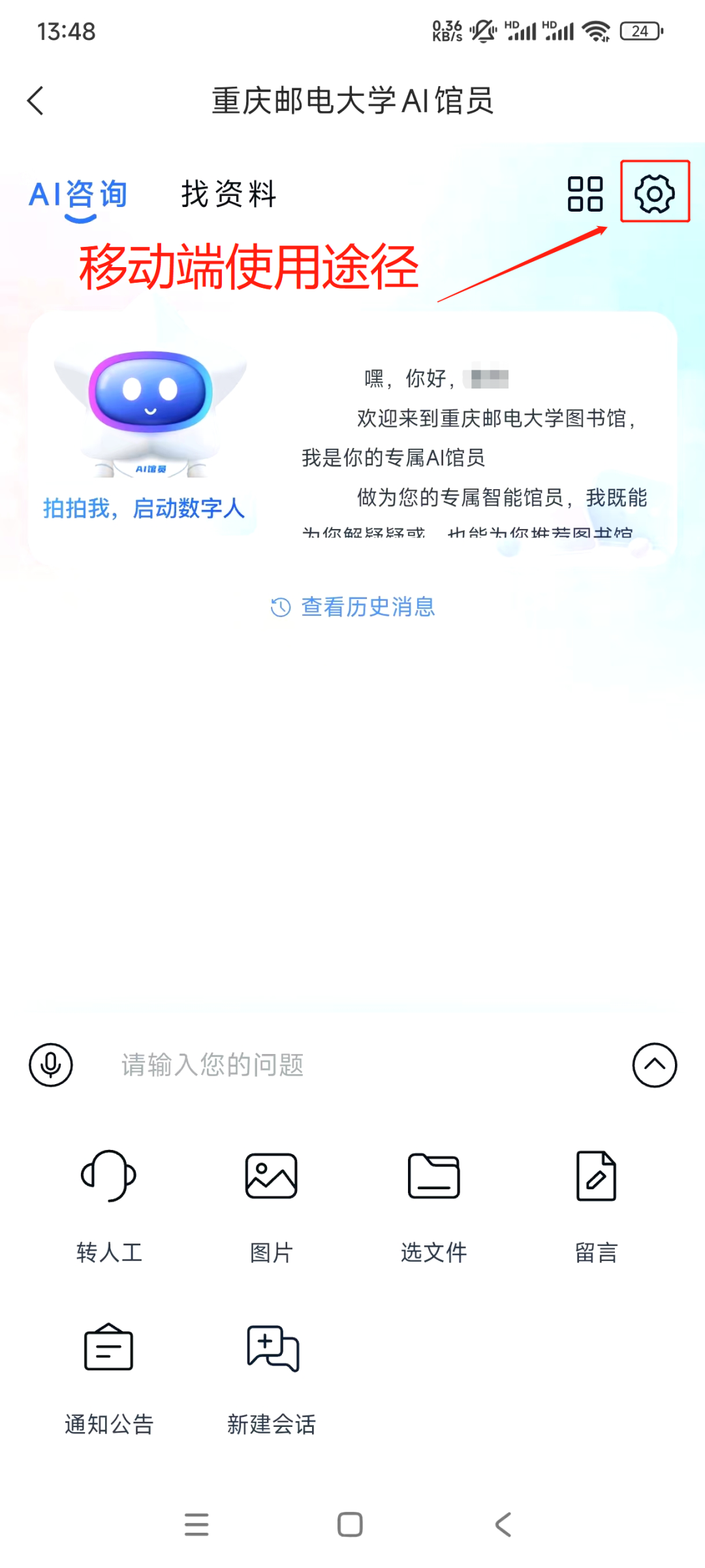The height and width of the screenshot is (1568, 705).
Task: Focus the 请输入您的问题 input field
Action: coord(352,1065)
